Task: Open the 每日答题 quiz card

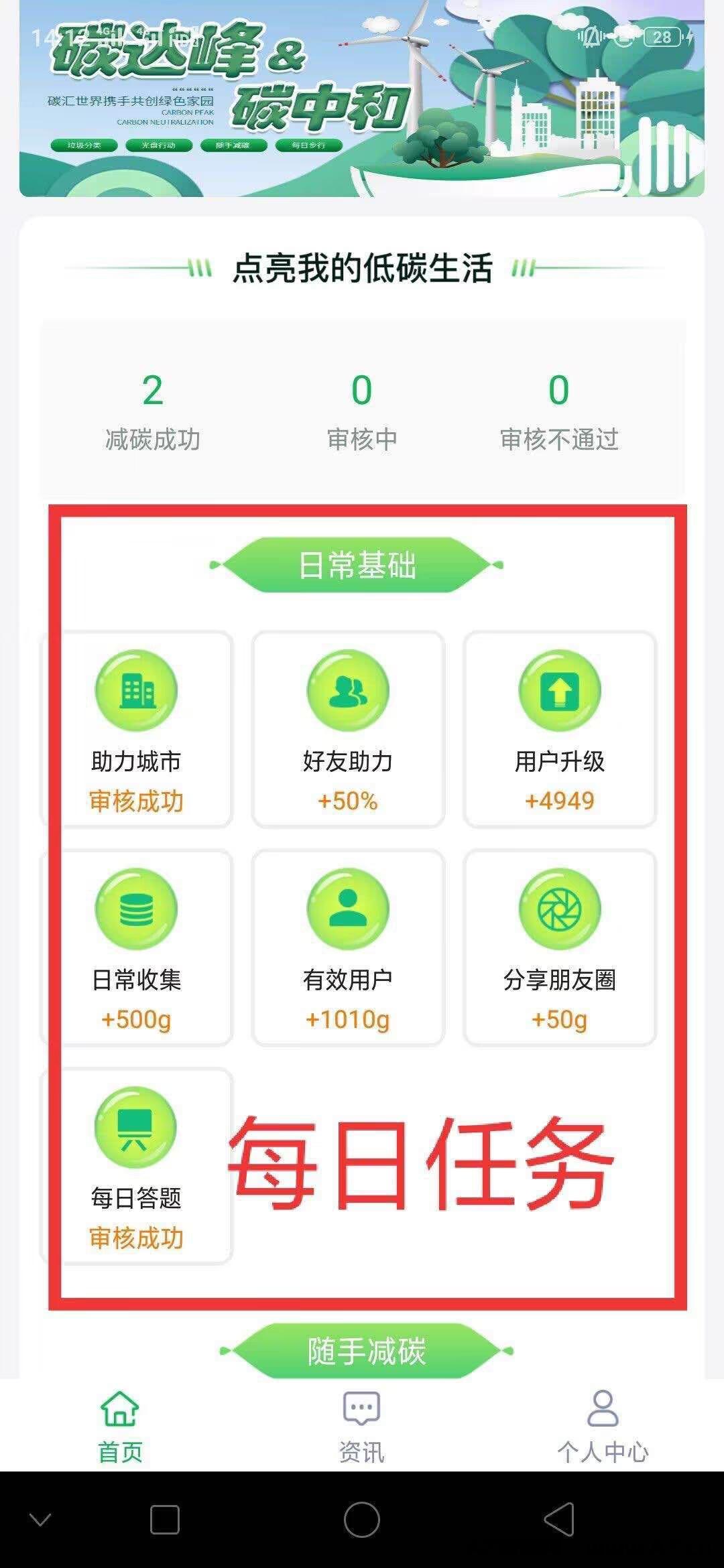Action: (x=137, y=1166)
